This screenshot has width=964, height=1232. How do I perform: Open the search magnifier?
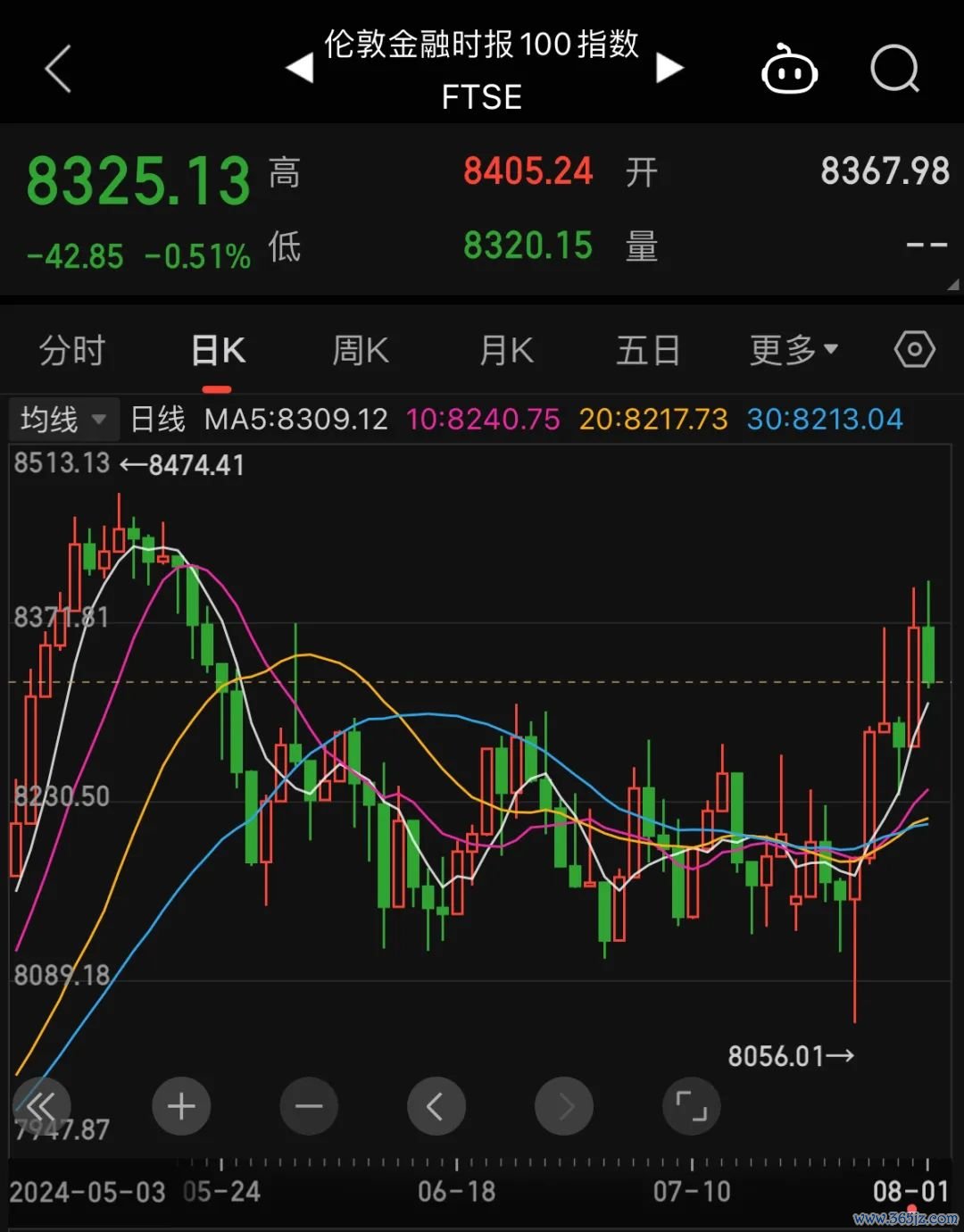pos(894,69)
